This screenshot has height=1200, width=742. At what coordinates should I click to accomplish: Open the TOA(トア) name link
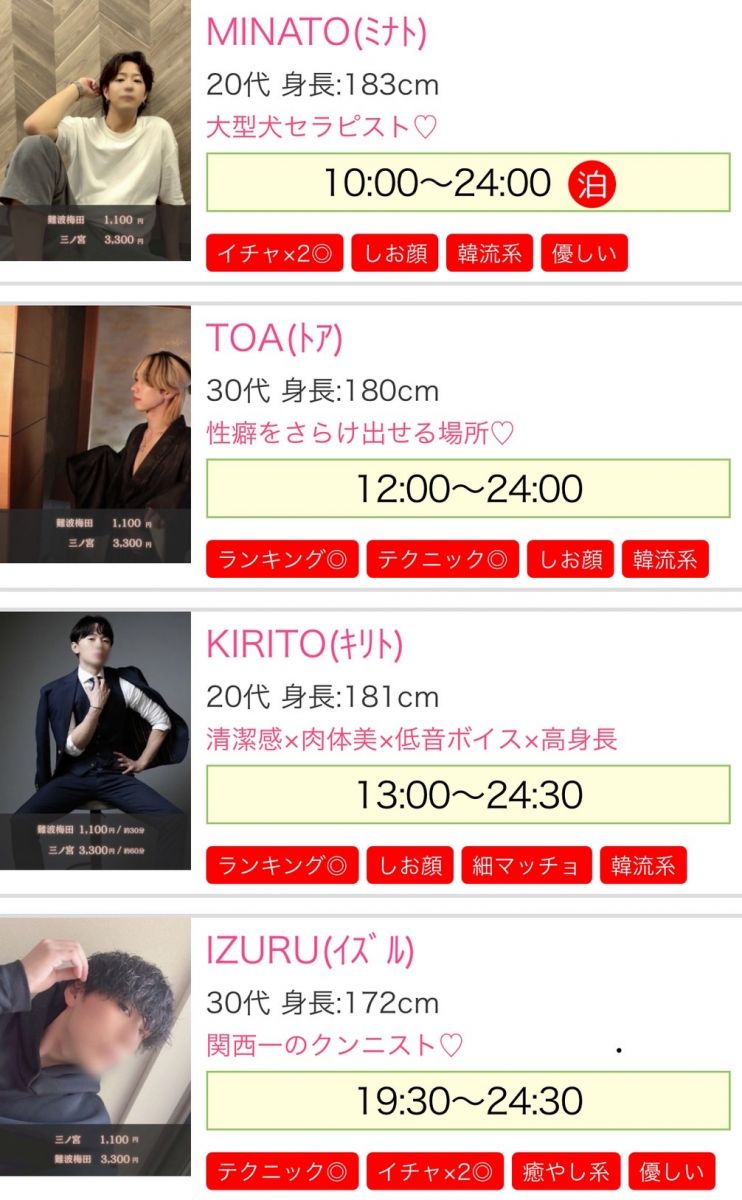[x=274, y=339]
